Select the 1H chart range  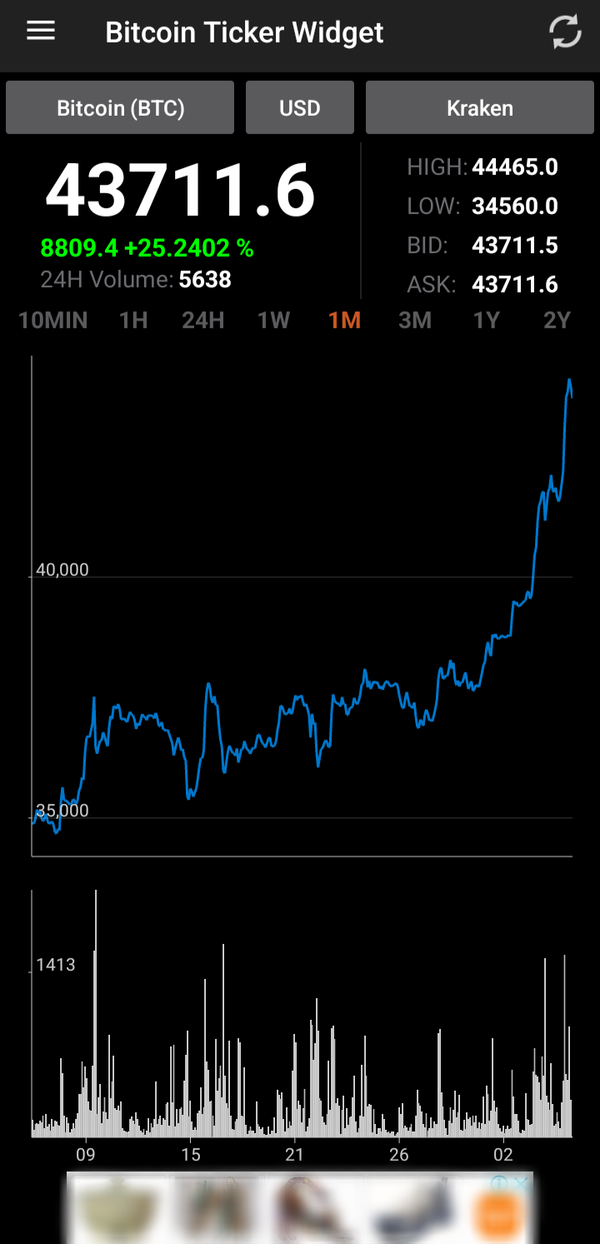point(133,320)
